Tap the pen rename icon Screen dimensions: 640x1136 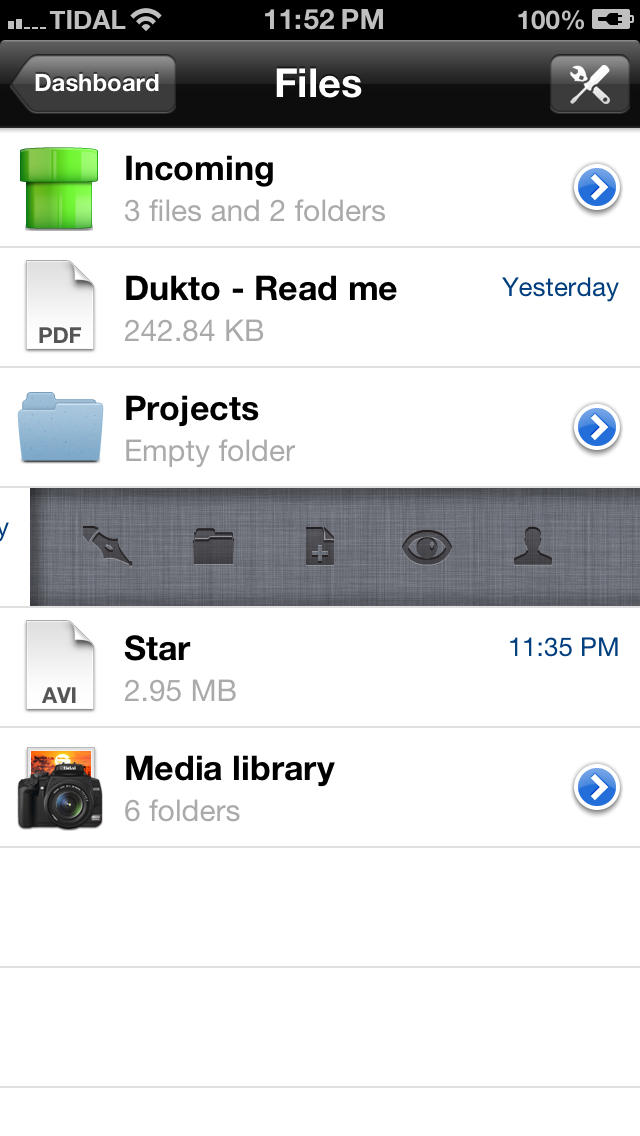[x=107, y=546]
